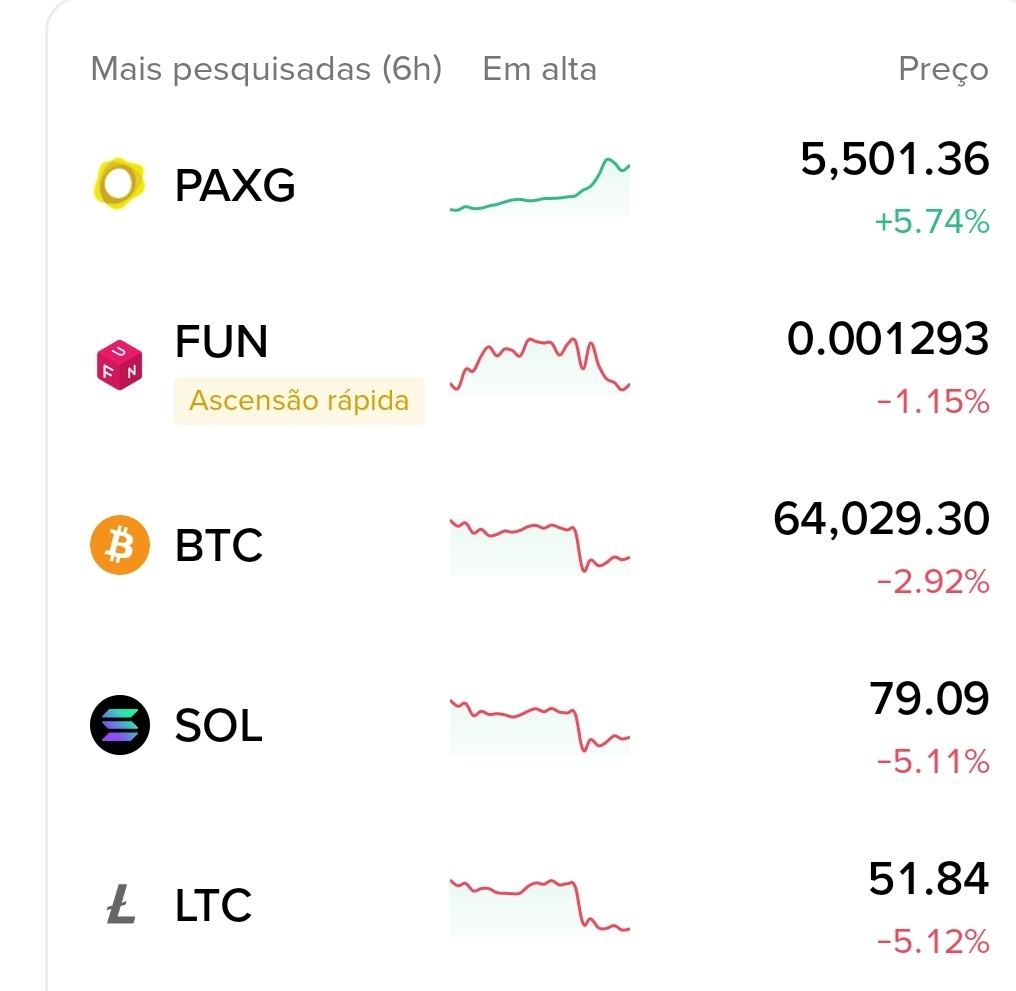
Task: Switch to the Mais pesquisadas (6h) tab
Action: coord(266,69)
